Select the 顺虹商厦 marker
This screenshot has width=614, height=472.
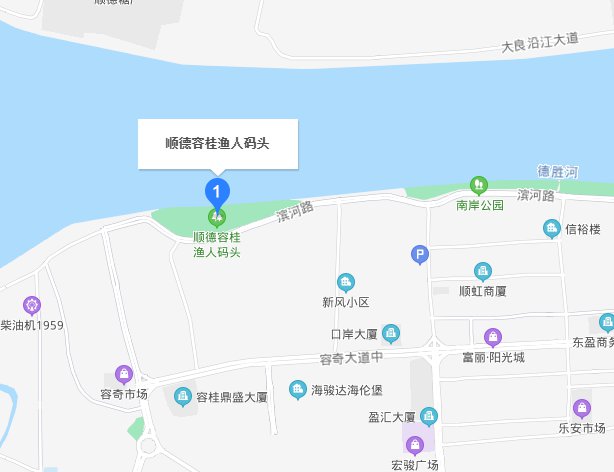coord(483,272)
